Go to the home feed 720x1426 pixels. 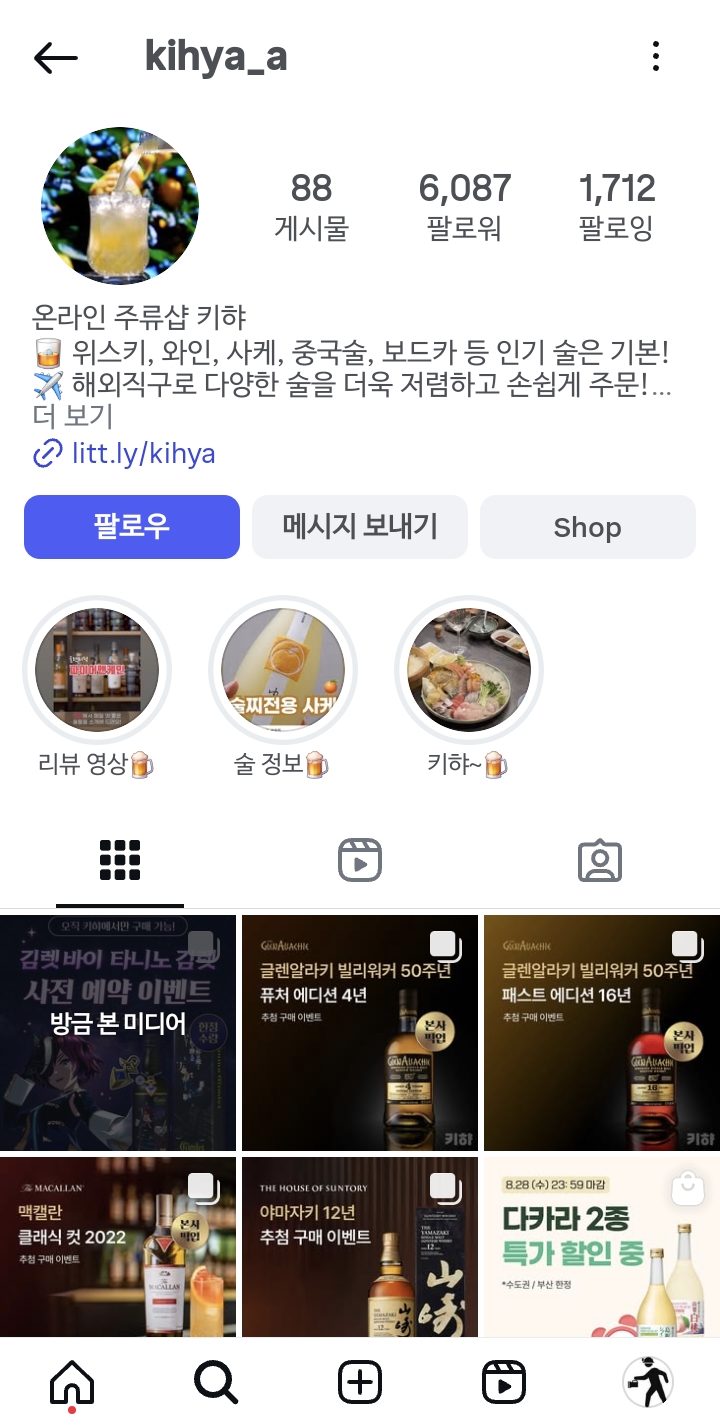point(72,1383)
